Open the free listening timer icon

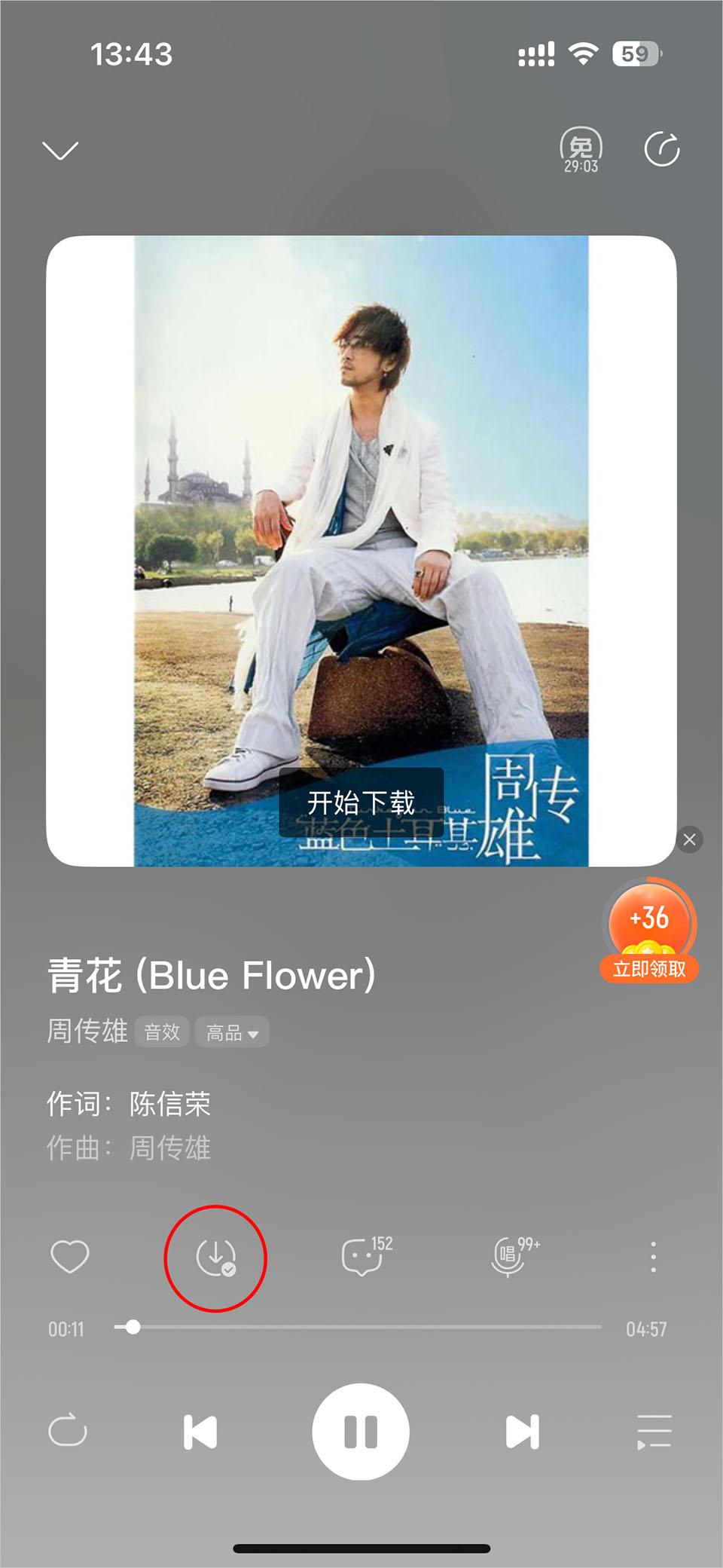point(581,150)
